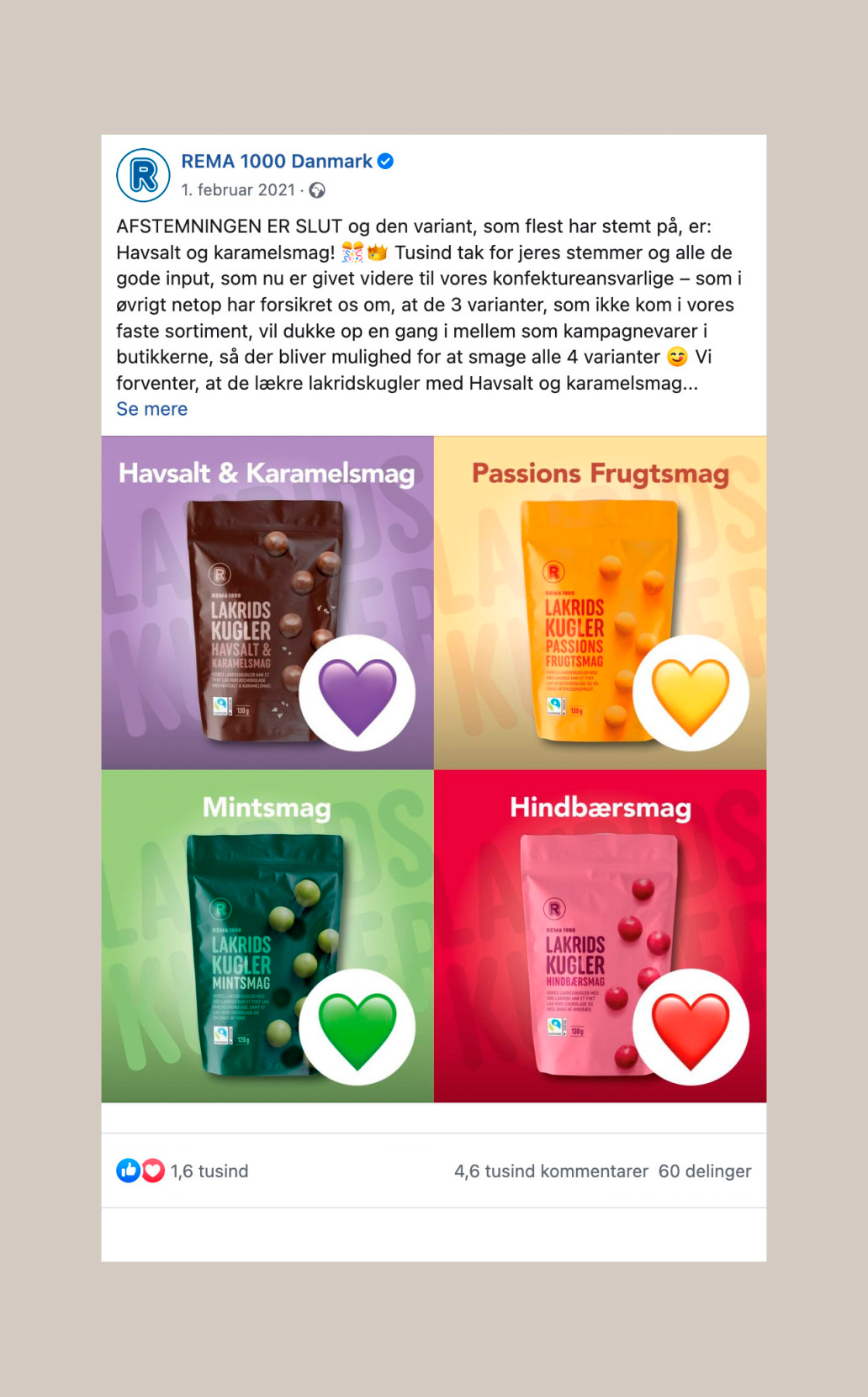
Task: View the 60 delinger shares
Action: (704, 1171)
